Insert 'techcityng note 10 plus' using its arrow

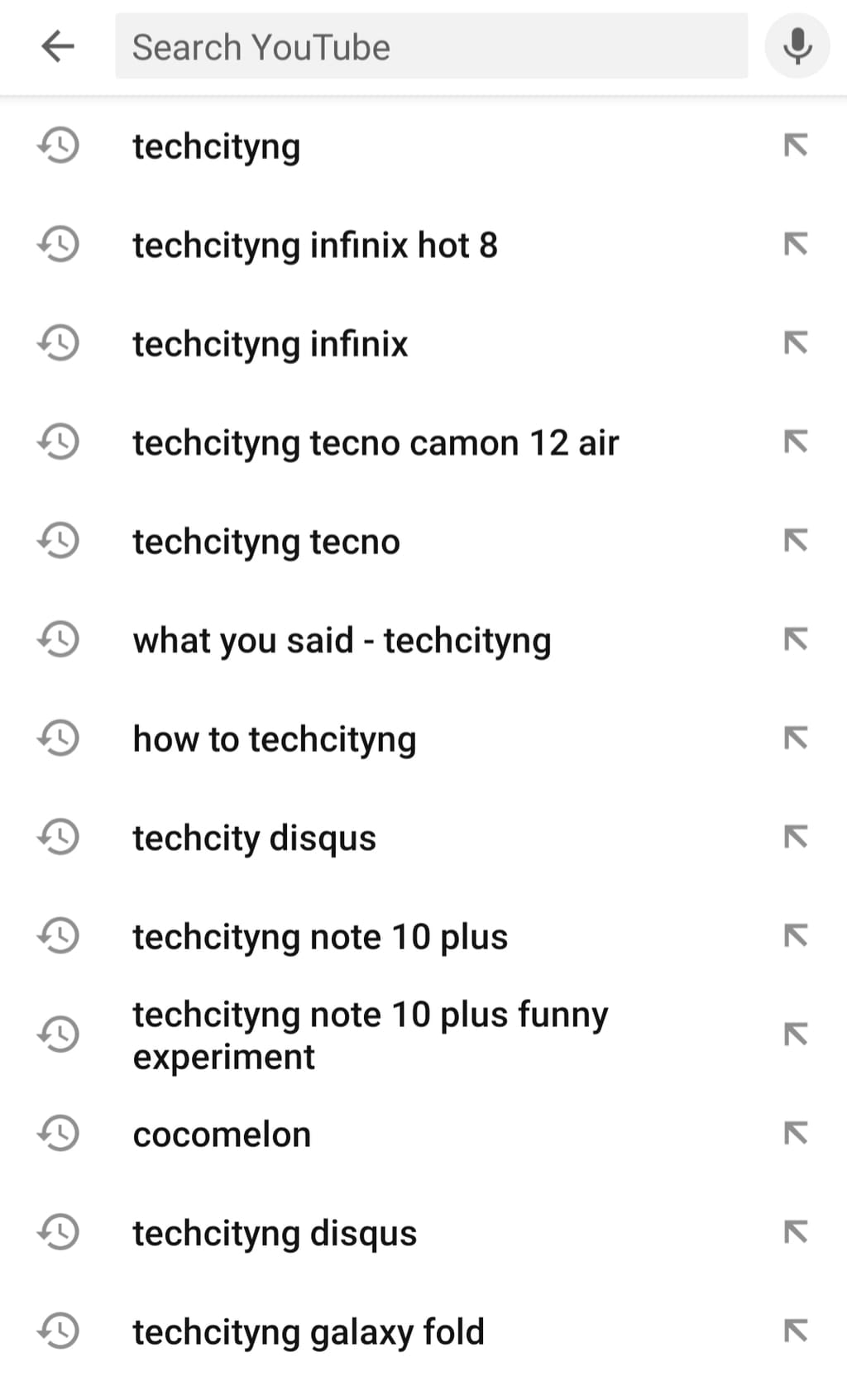[795, 936]
